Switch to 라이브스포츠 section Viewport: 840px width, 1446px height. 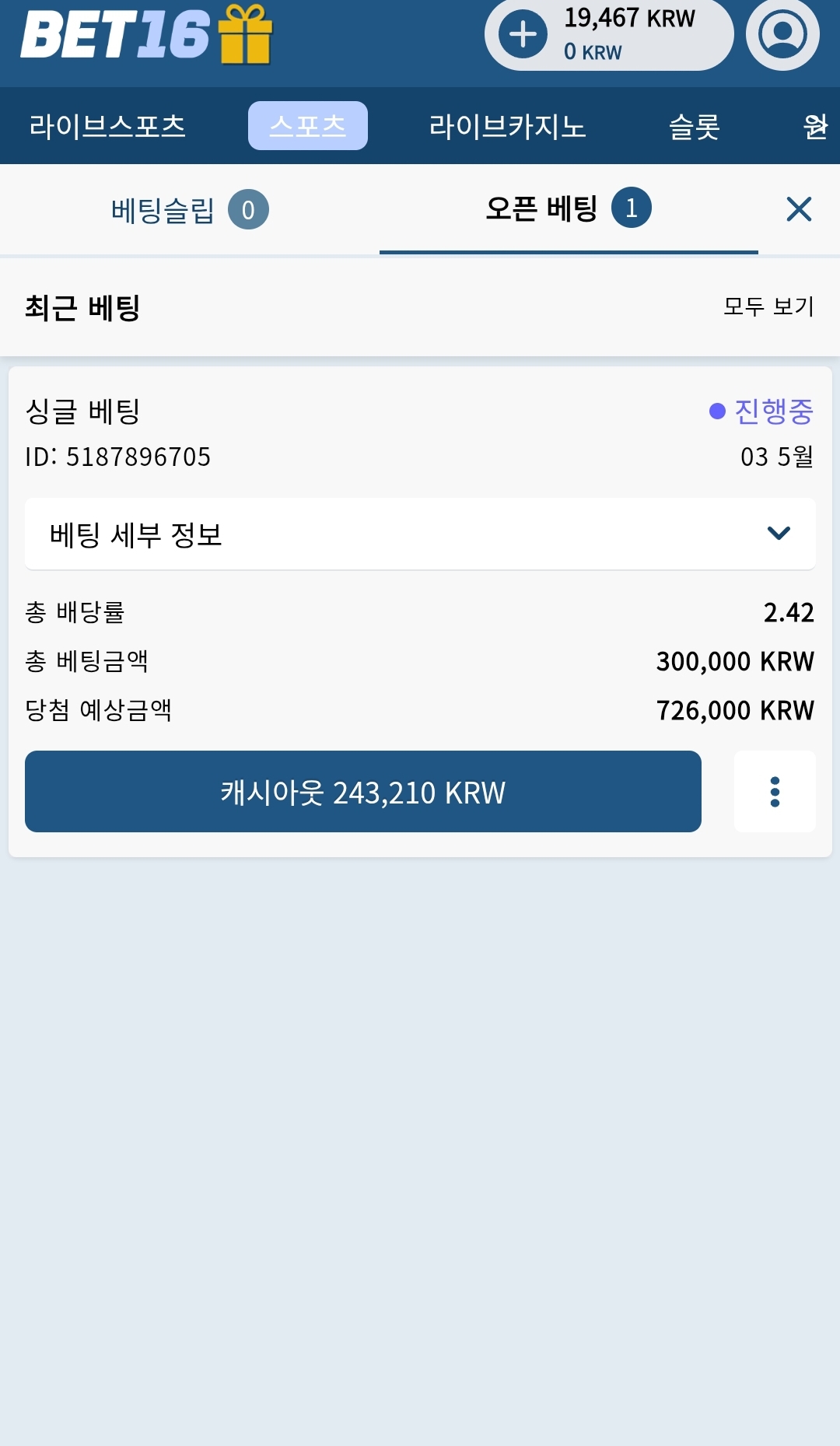[x=107, y=126]
